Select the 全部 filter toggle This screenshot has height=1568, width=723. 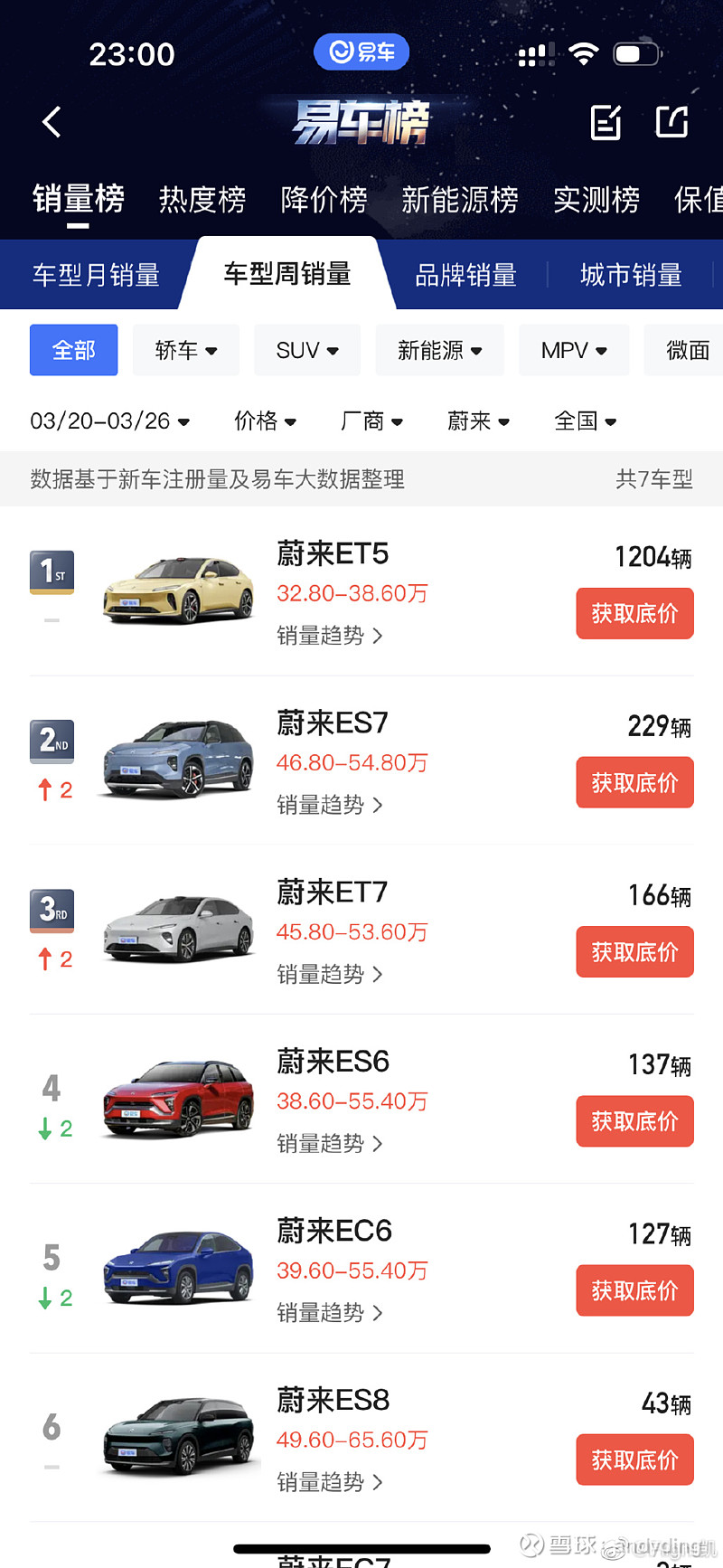tap(73, 350)
